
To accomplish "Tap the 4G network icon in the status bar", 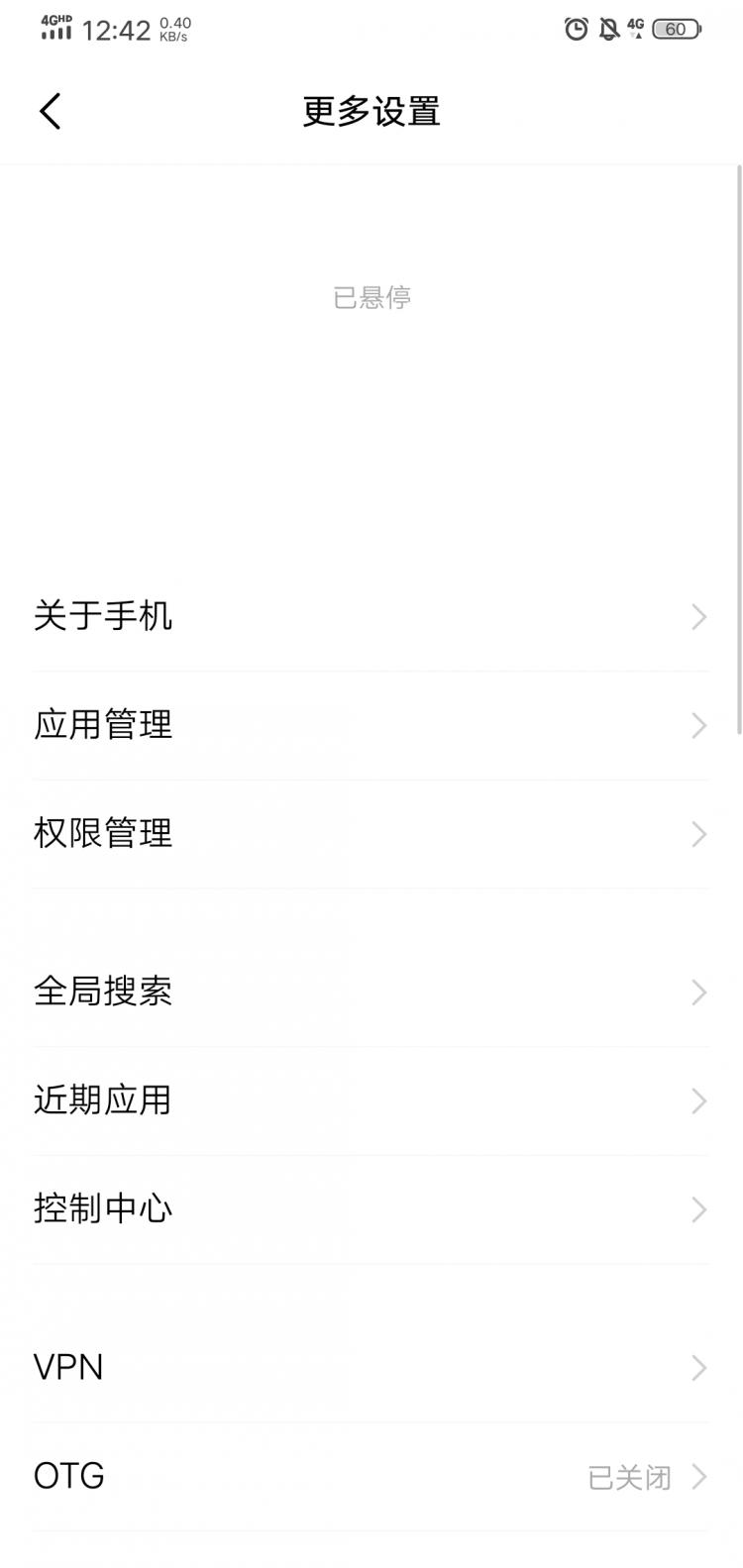I will (x=637, y=27).
